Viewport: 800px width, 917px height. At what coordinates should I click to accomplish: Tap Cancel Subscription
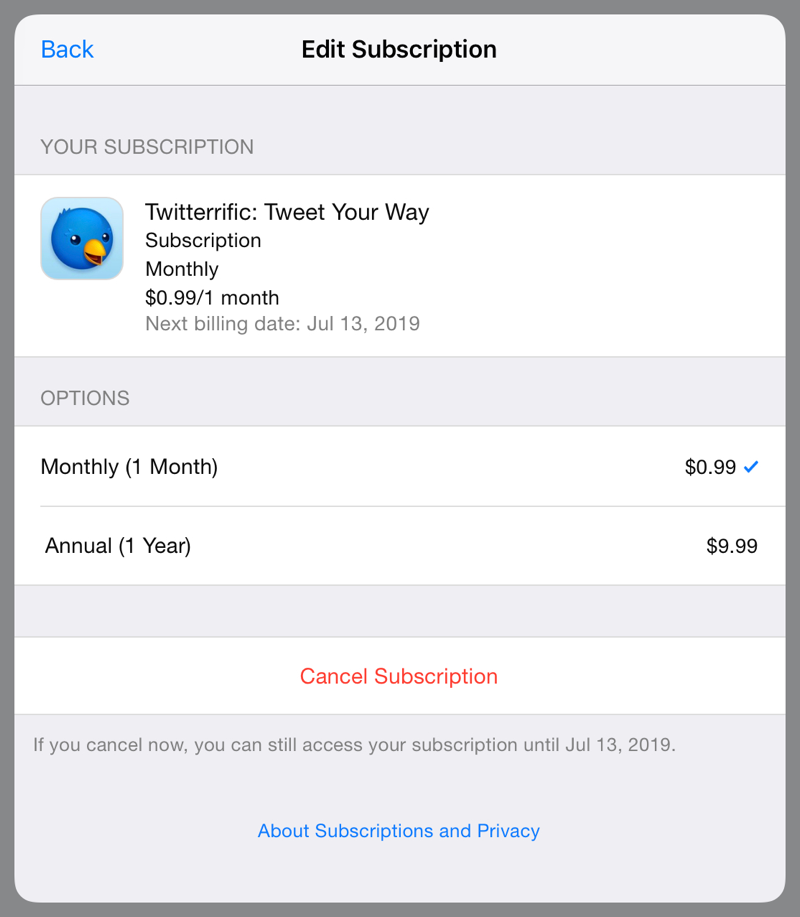pos(399,676)
